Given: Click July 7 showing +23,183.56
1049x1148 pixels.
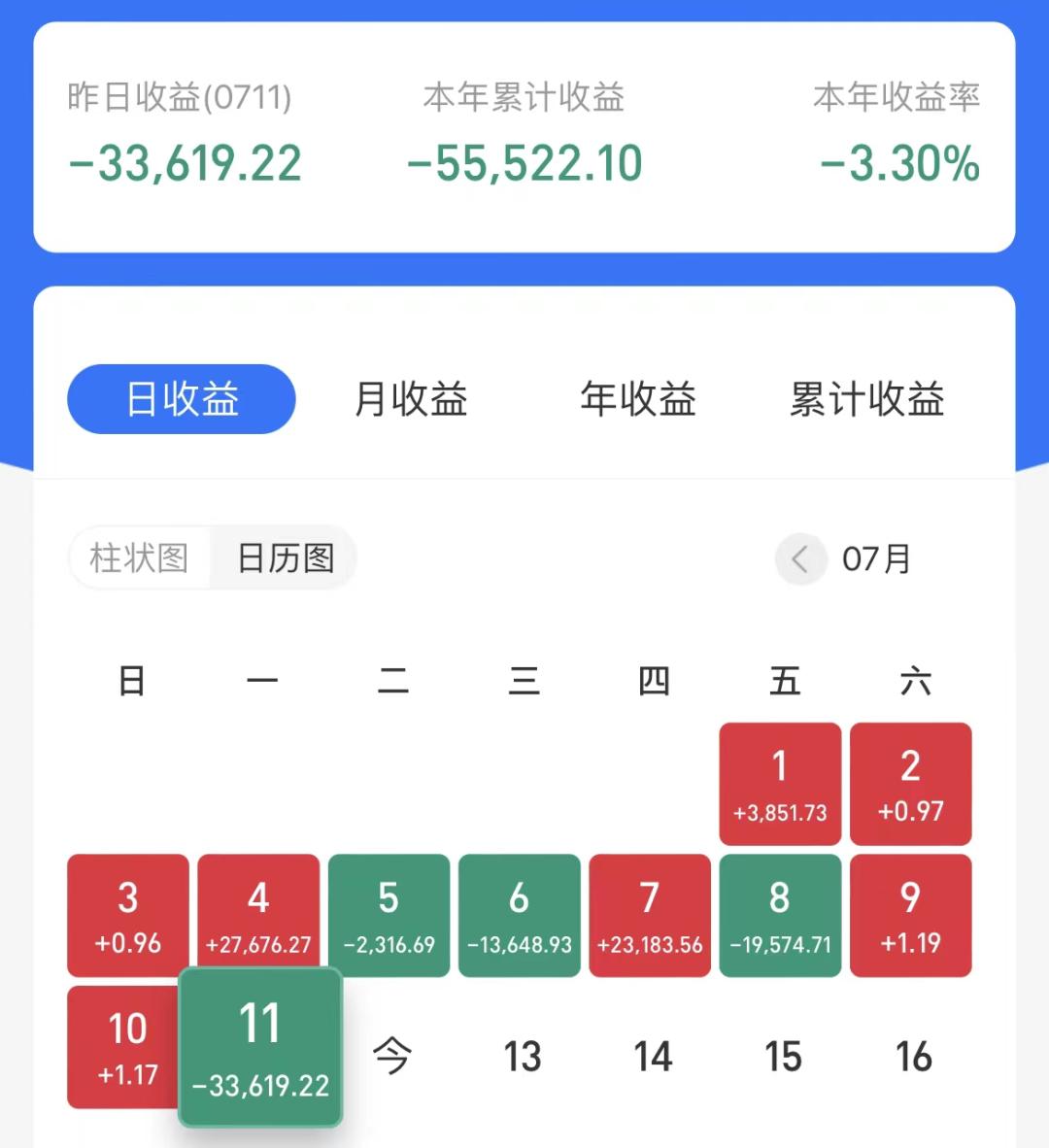Looking at the screenshot, I should 649,915.
